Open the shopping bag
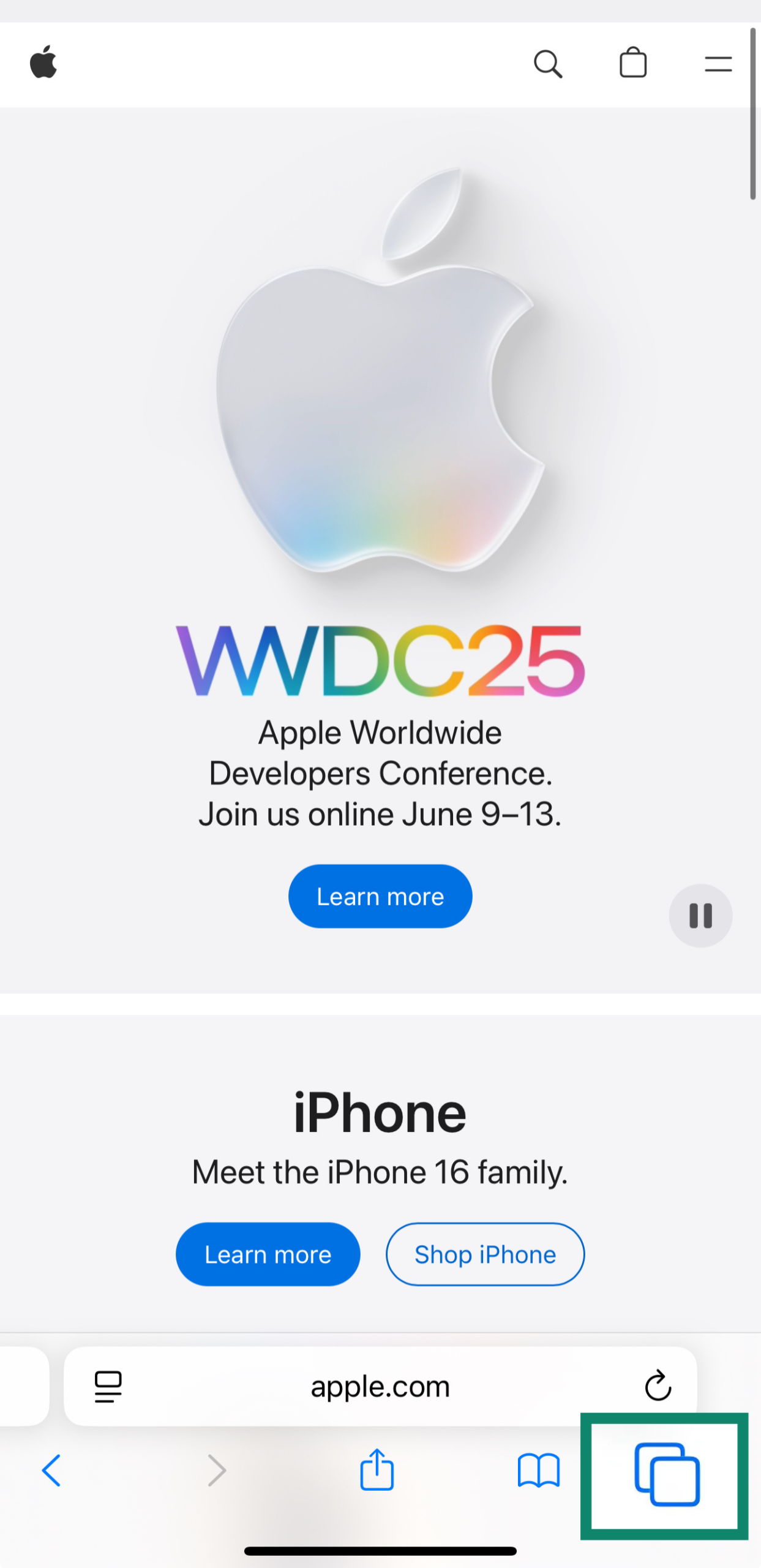Viewport: 761px width, 1568px height. [632, 63]
